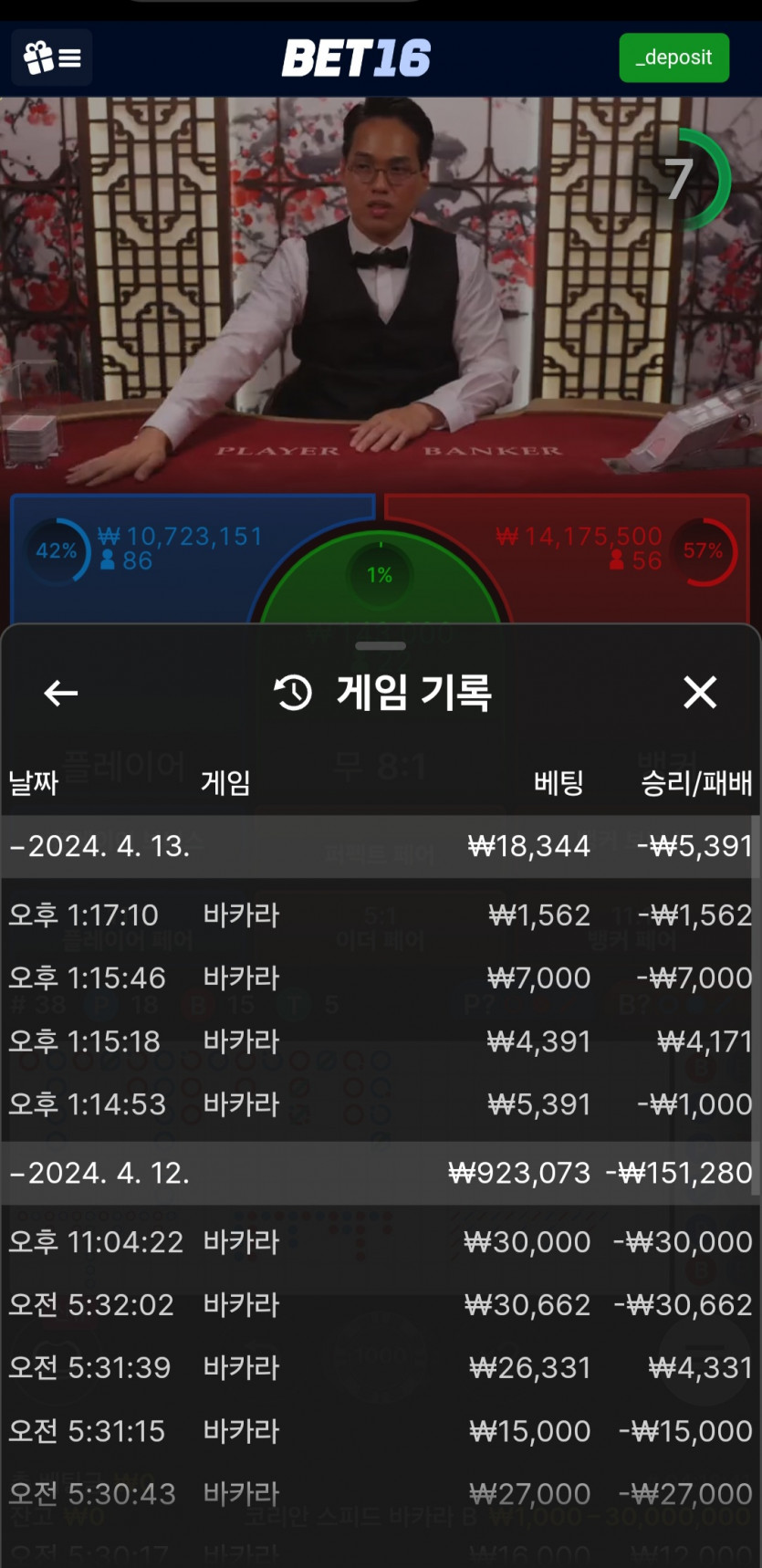
Task: Select the 오전 5:31:39 바카라 record
Action: 380,1367
